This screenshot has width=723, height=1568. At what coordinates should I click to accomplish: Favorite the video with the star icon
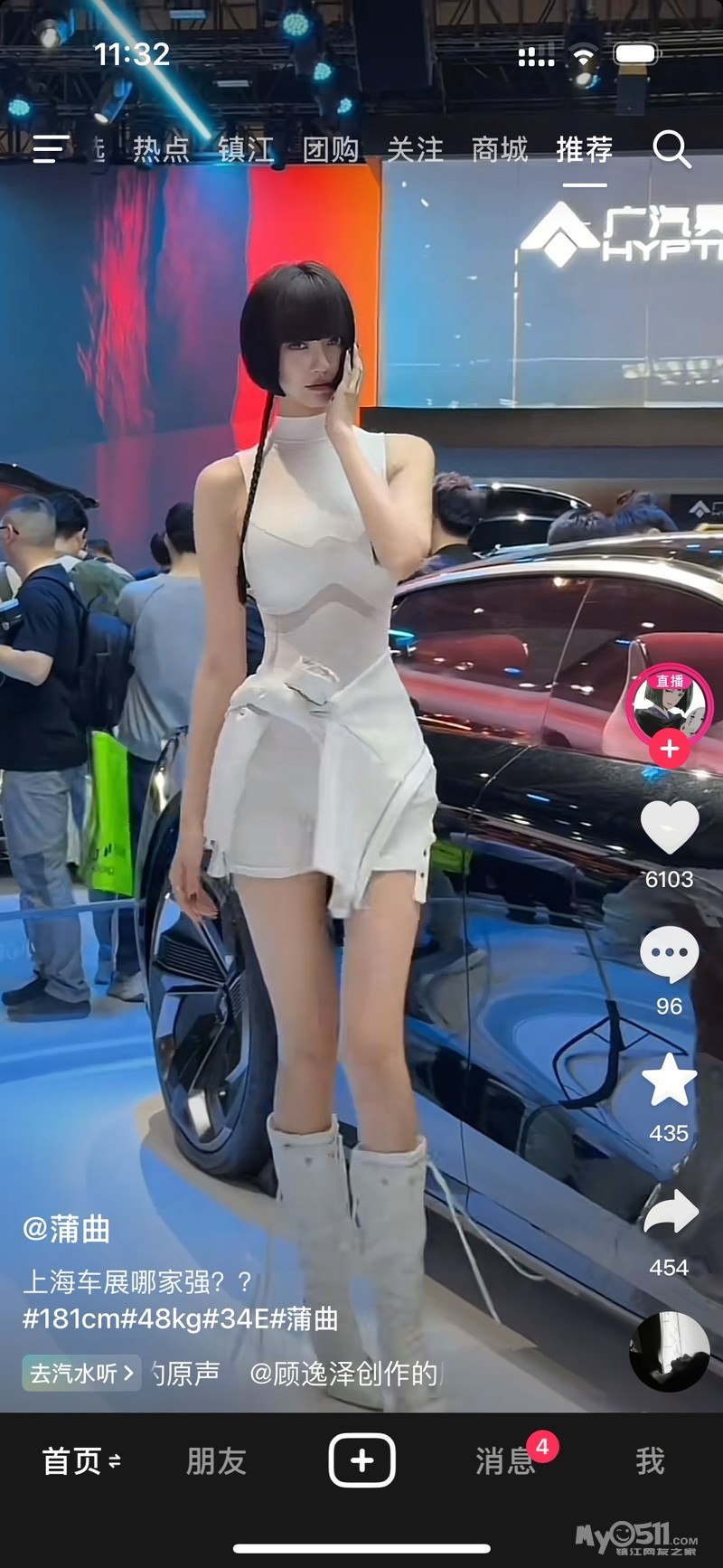[x=669, y=1081]
